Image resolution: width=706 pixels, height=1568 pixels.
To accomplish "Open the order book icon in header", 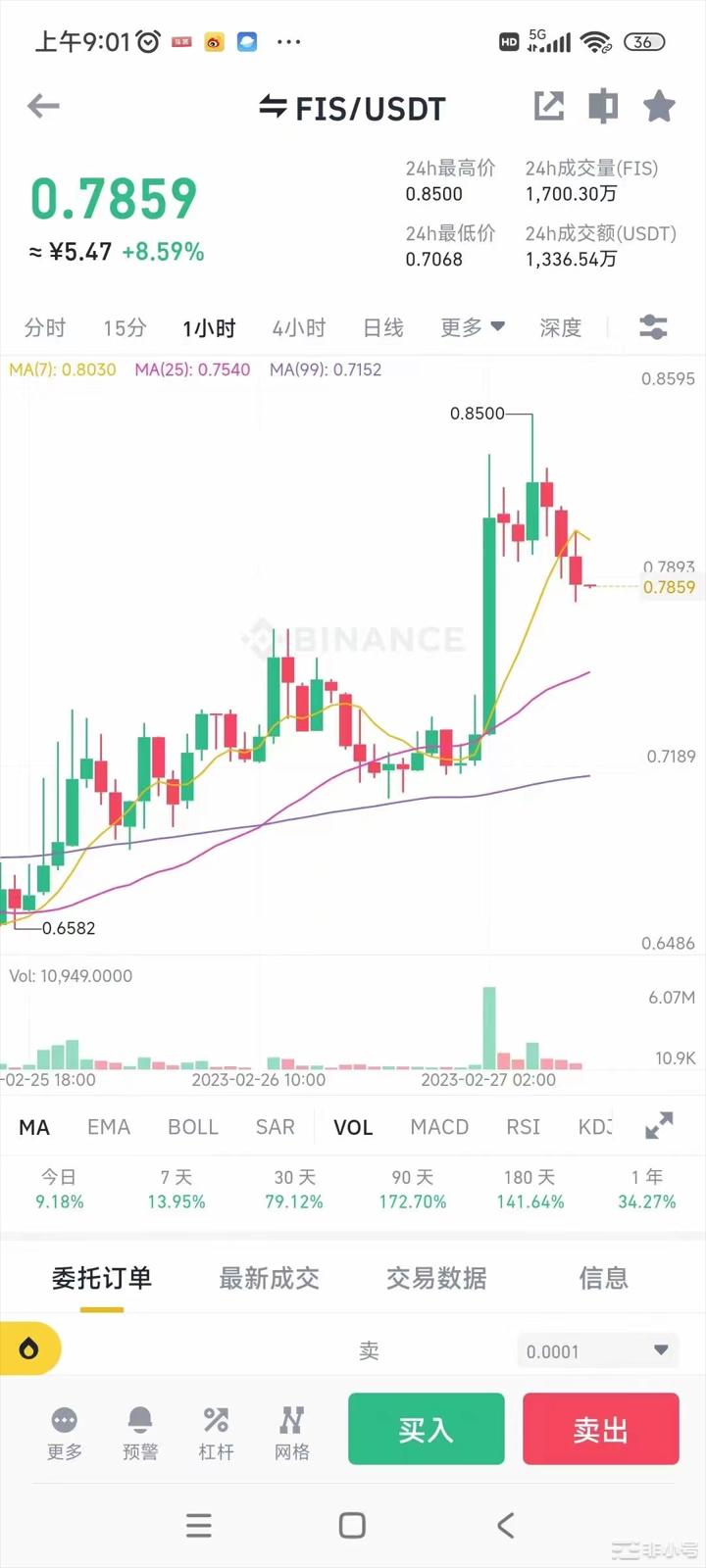I will tap(604, 106).
